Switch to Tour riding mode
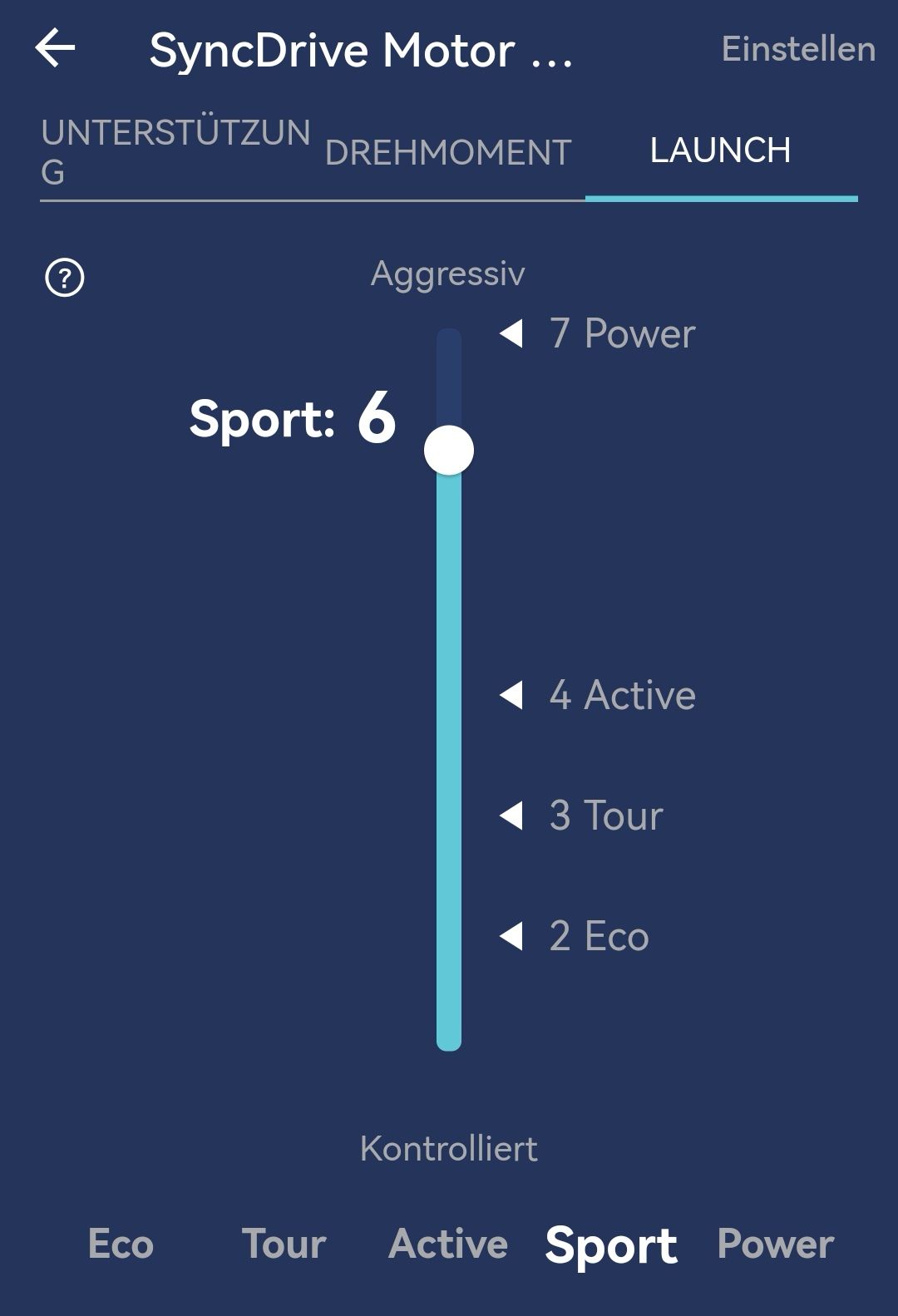 click(x=284, y=1245)
